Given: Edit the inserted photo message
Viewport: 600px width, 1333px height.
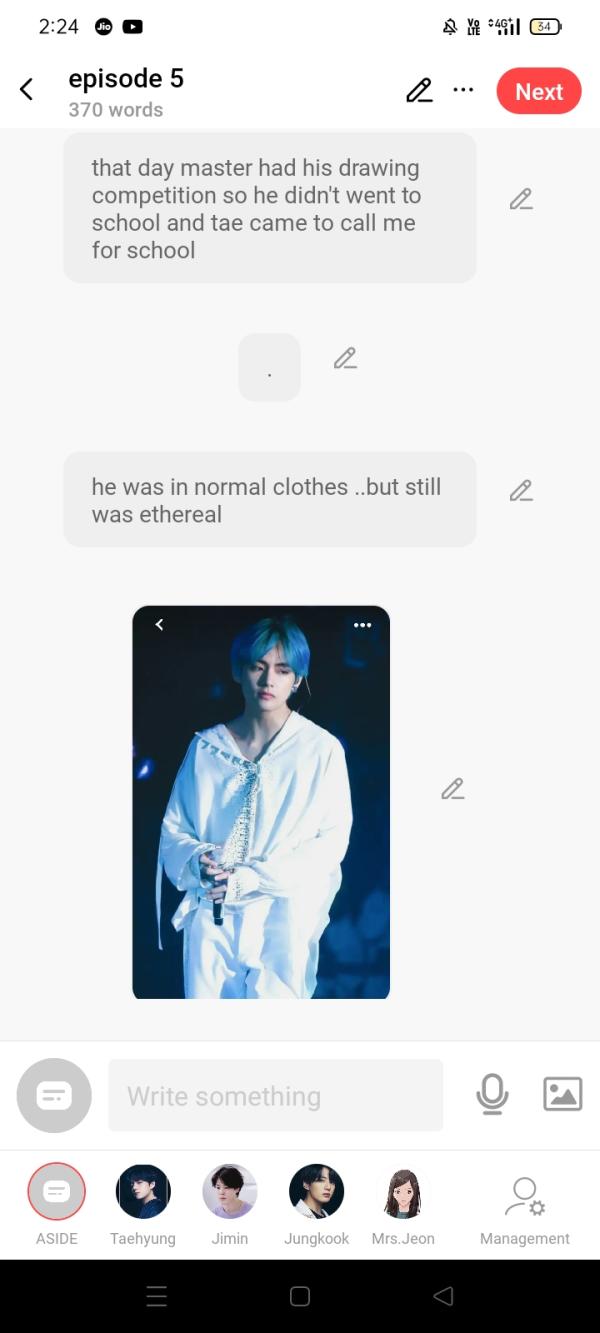Looking at the screenshot, I should point(452,789).
